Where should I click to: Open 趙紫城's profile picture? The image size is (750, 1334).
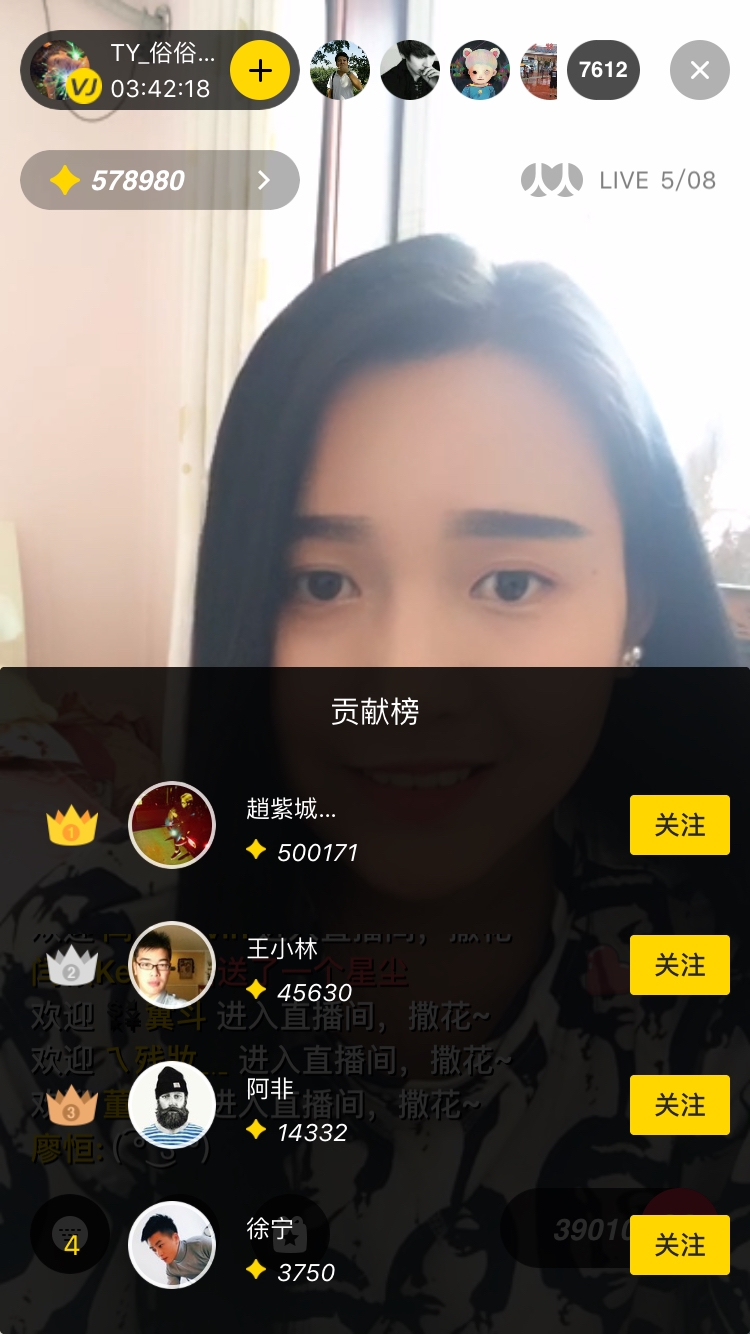(x=172, y=825)
